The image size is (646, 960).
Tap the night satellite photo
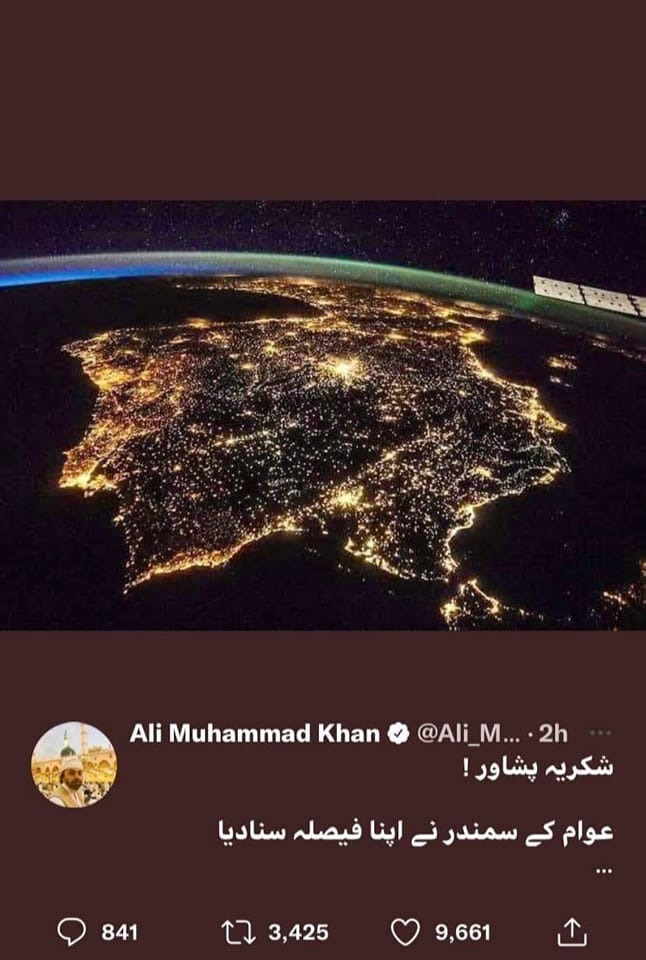(323, 415)
